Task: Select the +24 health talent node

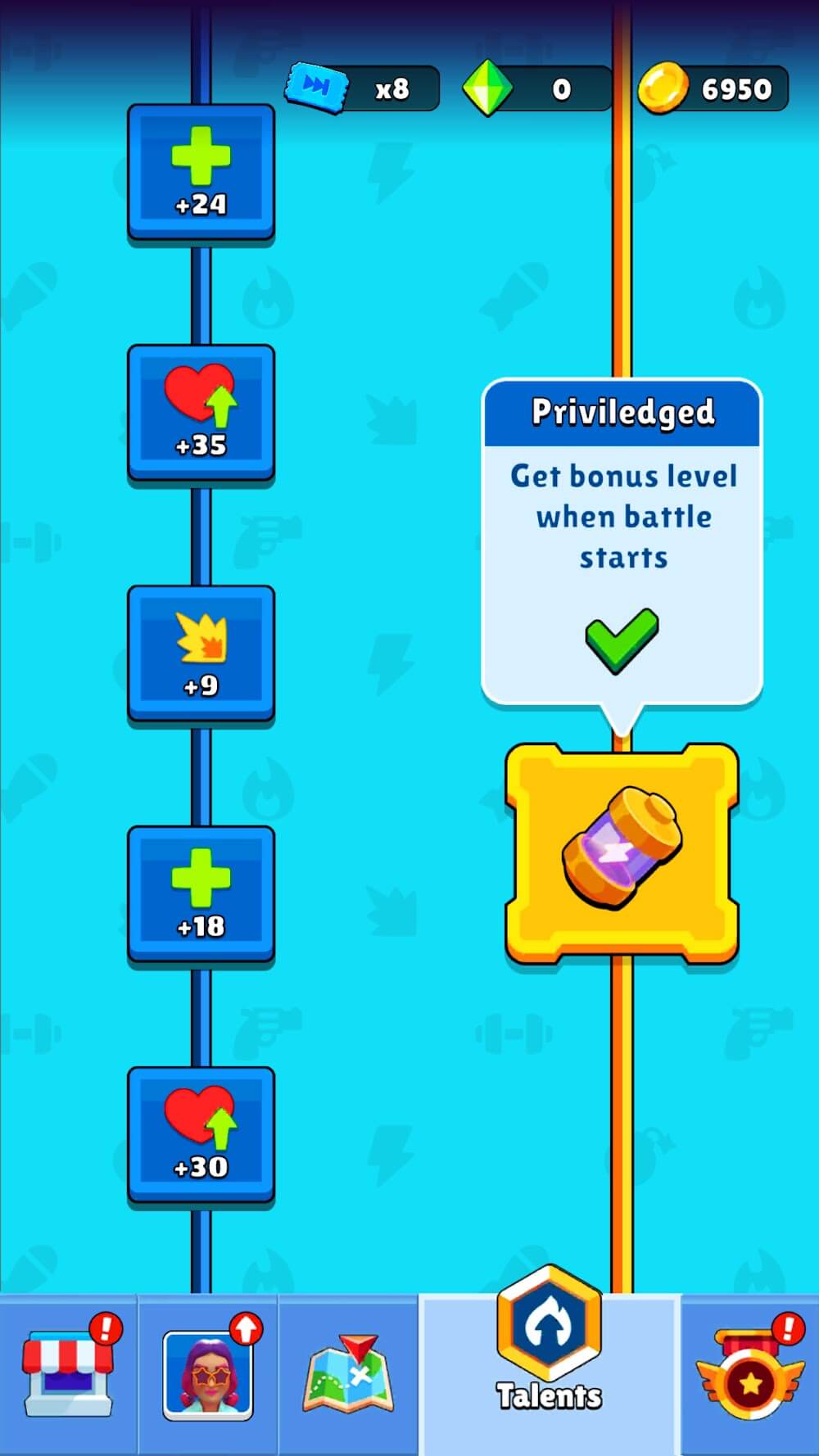Action: click(201, 172)
